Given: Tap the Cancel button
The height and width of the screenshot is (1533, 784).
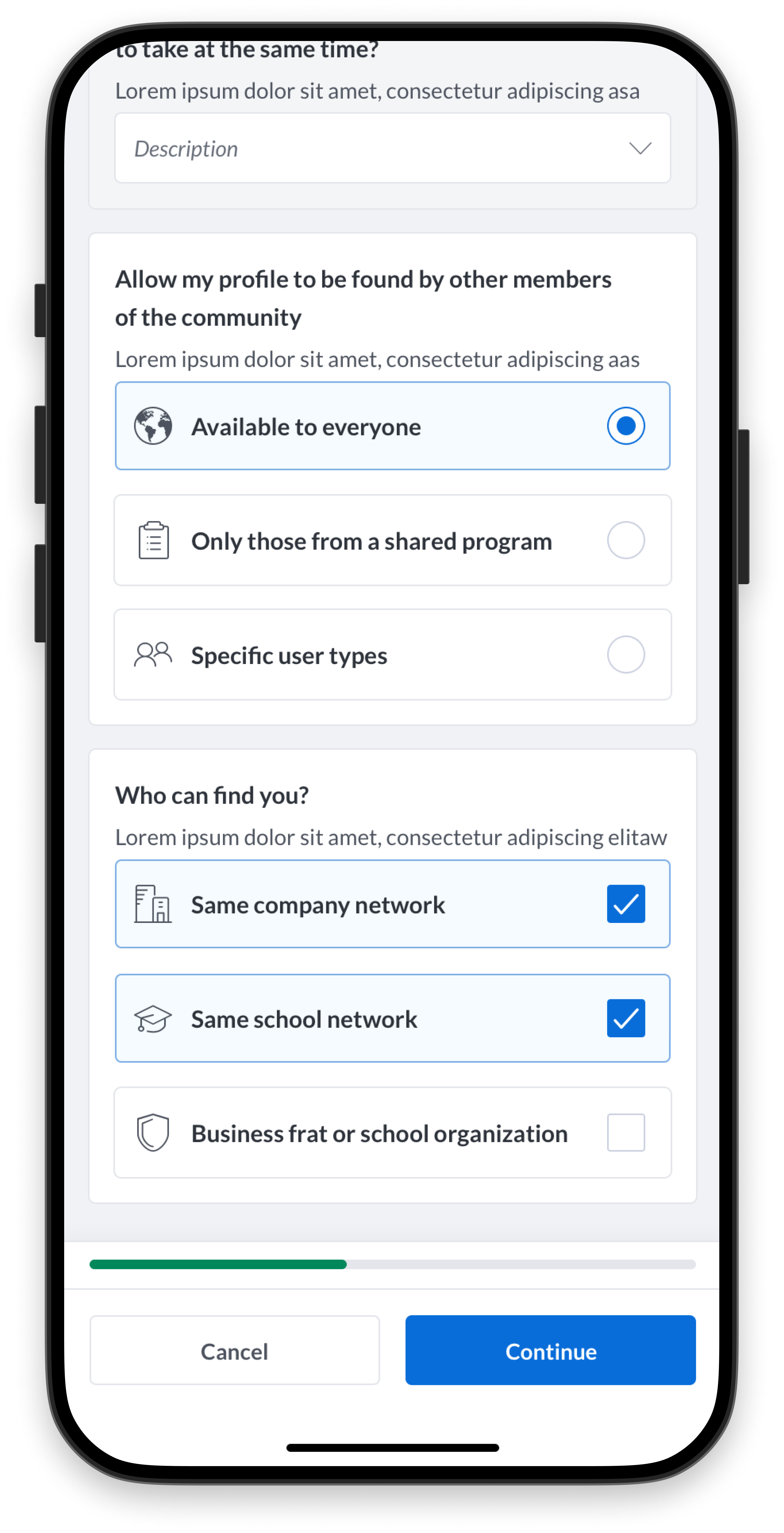Looking at the screenshot, I should 234,1351.
